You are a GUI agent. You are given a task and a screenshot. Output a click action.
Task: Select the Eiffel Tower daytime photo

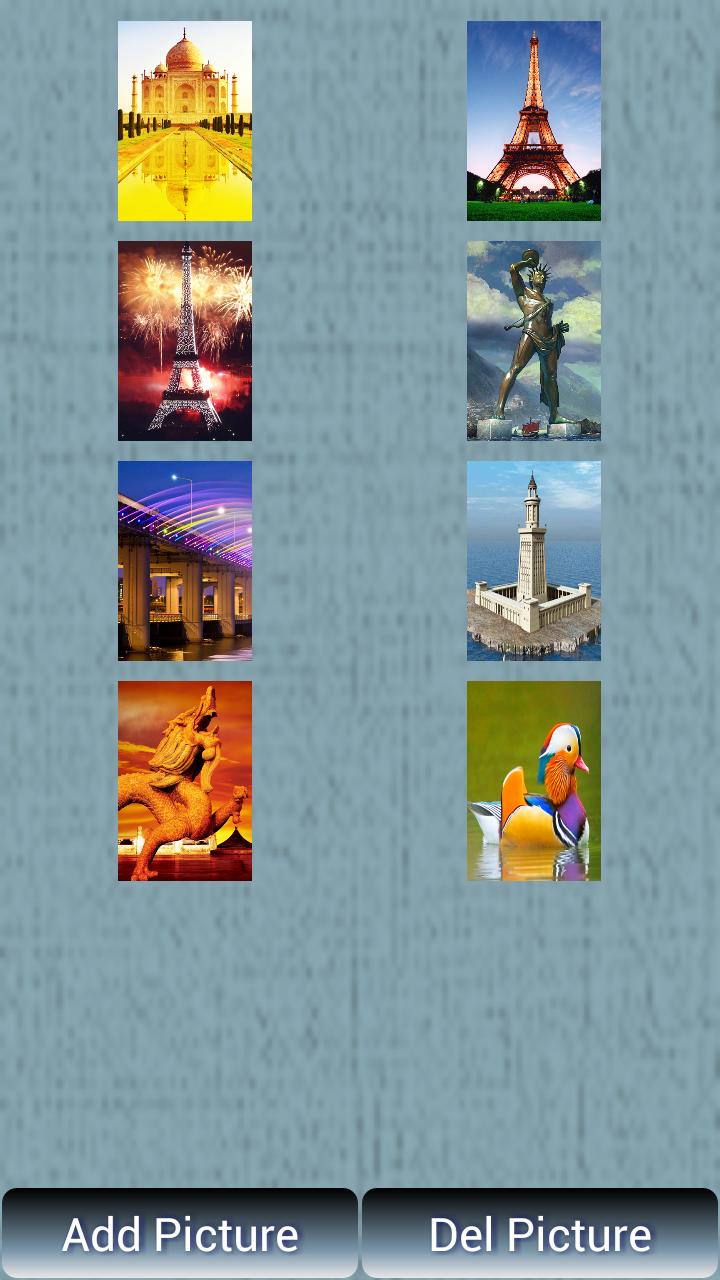pos(534,120)
